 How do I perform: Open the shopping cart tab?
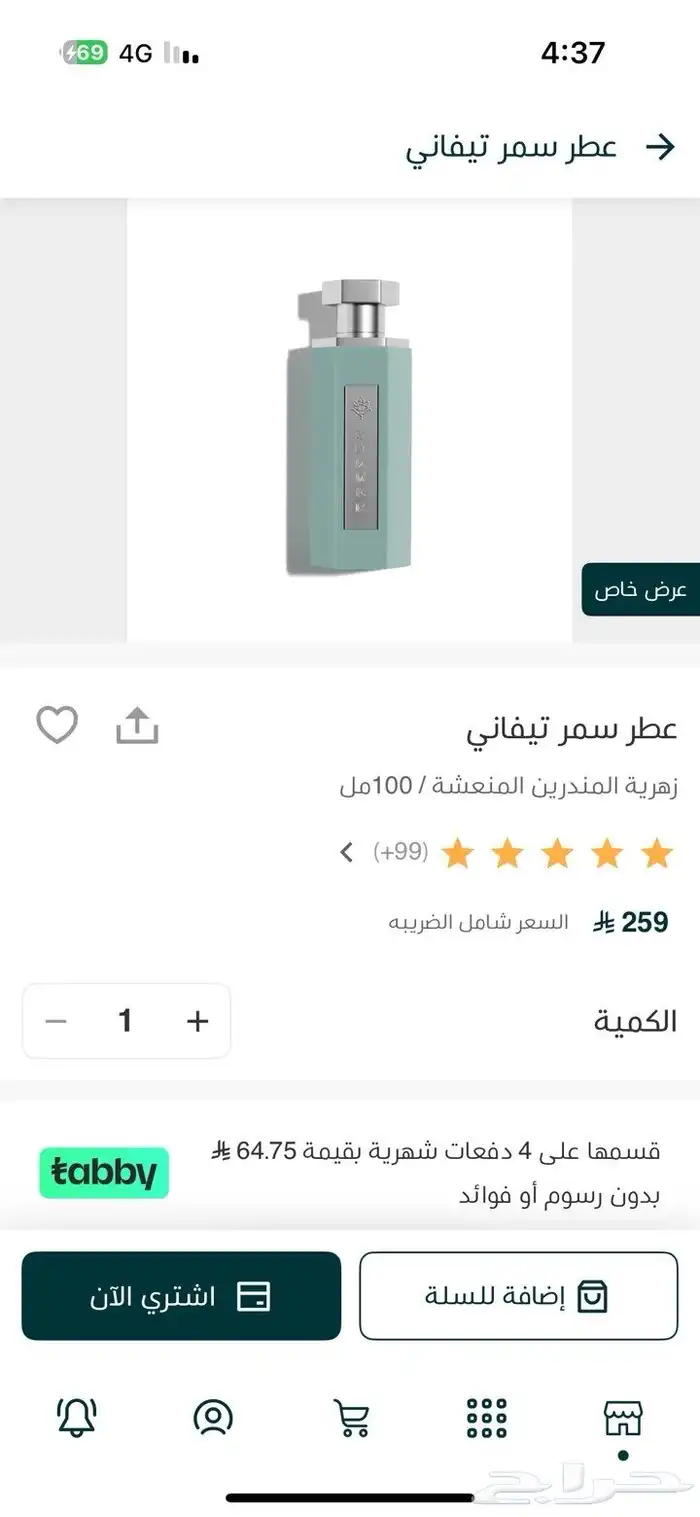point(350,1418)
